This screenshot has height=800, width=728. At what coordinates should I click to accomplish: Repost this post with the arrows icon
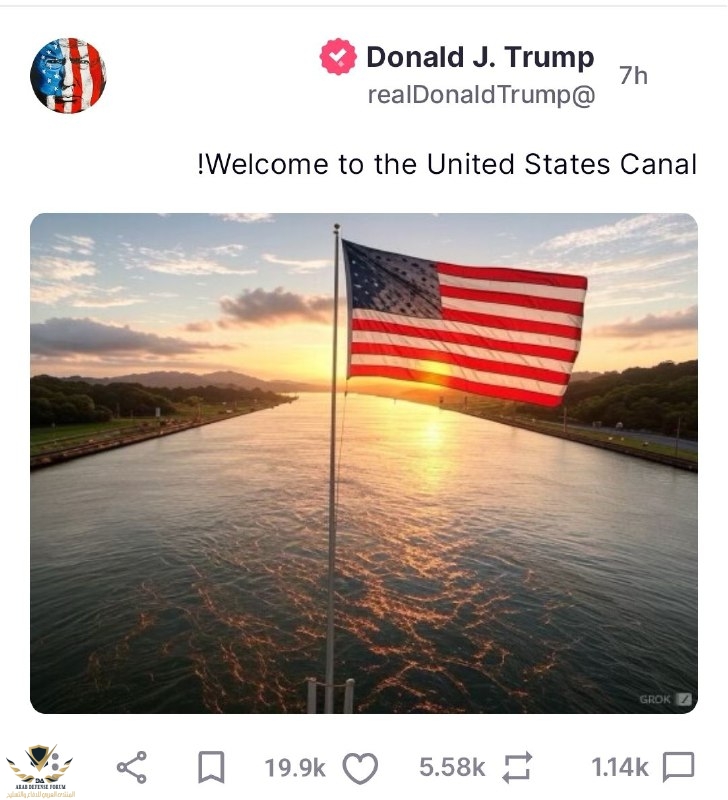tap(517, 768)
